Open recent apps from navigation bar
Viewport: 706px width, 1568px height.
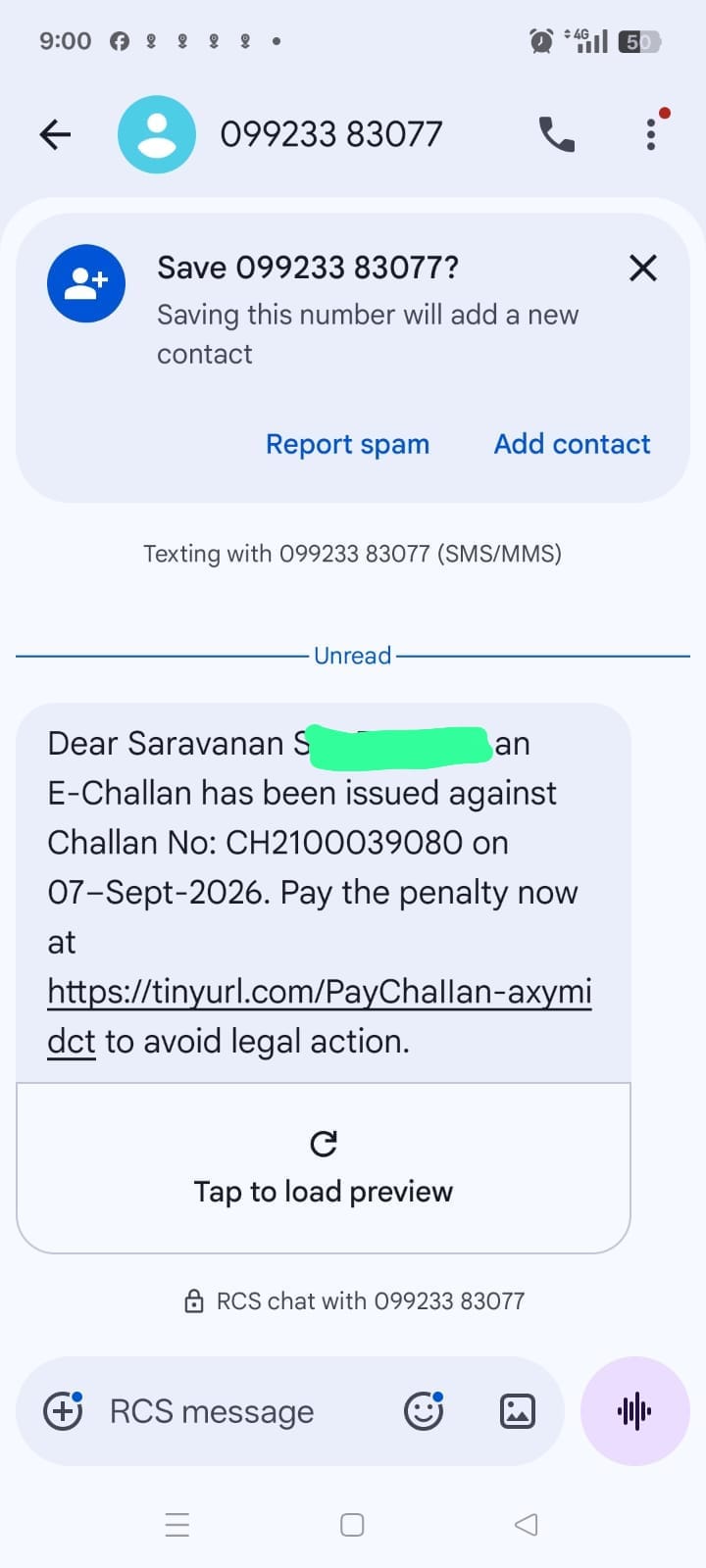(177, 1525)
